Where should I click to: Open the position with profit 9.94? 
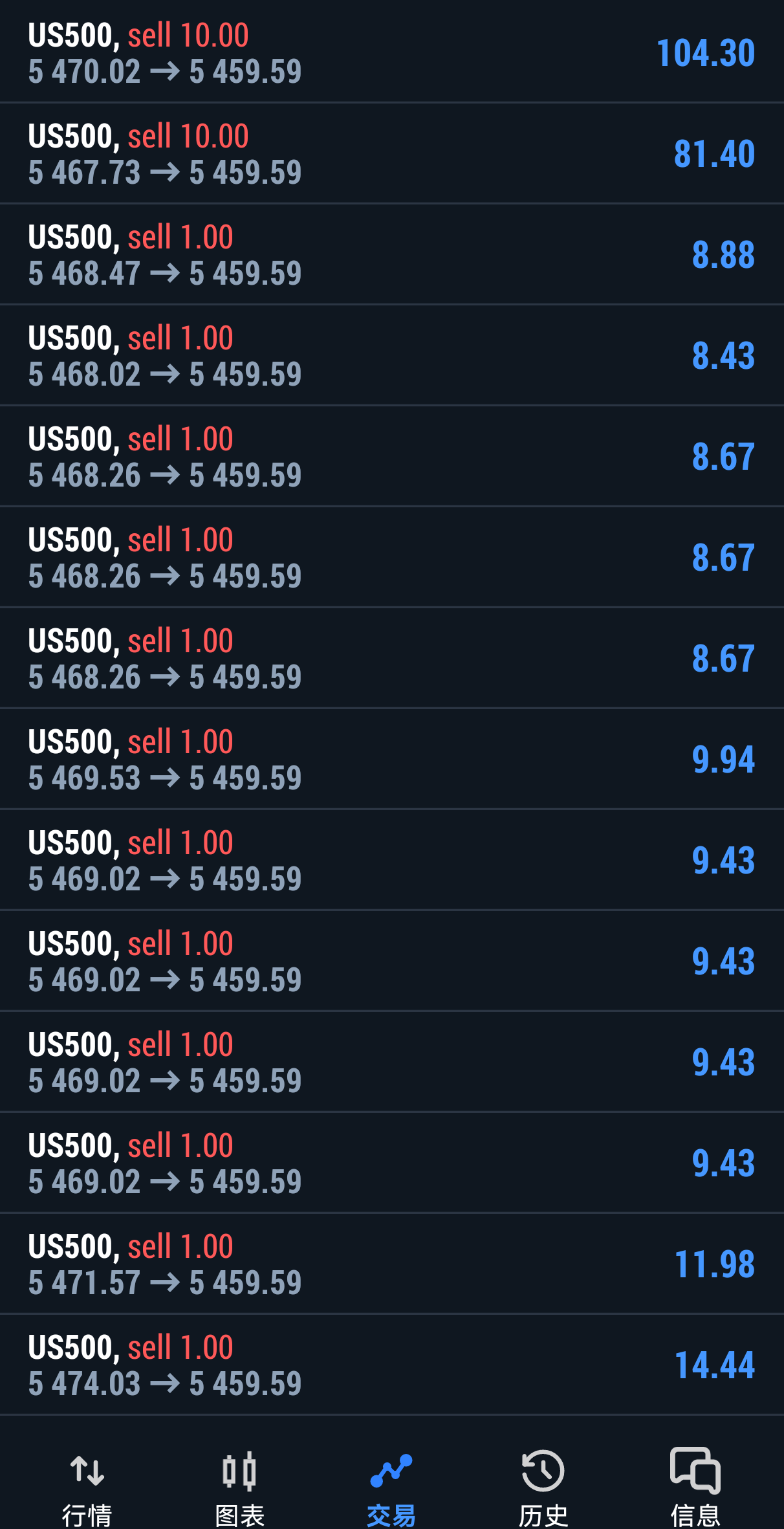click(392, 759)
